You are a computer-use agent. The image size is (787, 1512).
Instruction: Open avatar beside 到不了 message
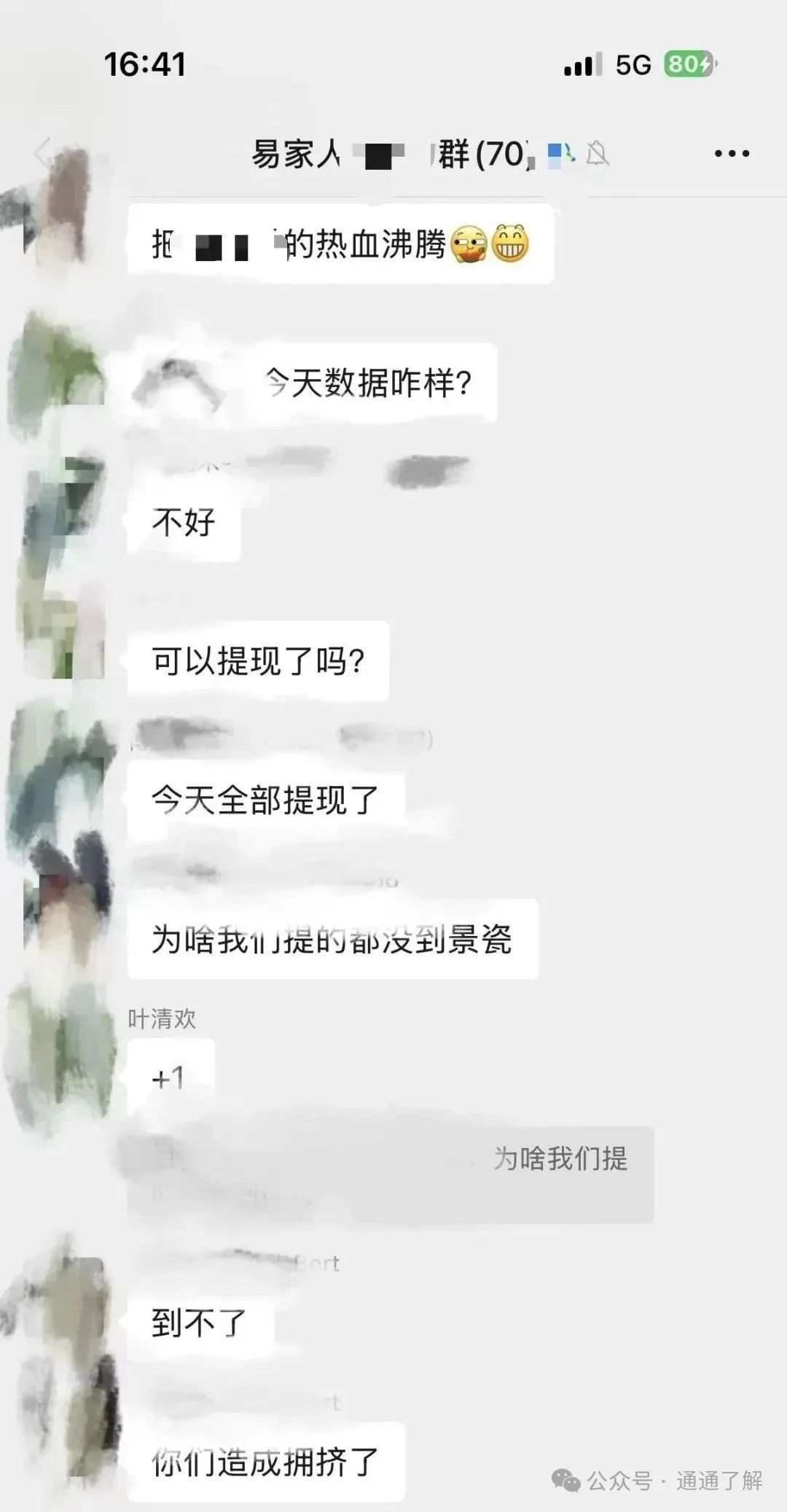[61, 1299]
